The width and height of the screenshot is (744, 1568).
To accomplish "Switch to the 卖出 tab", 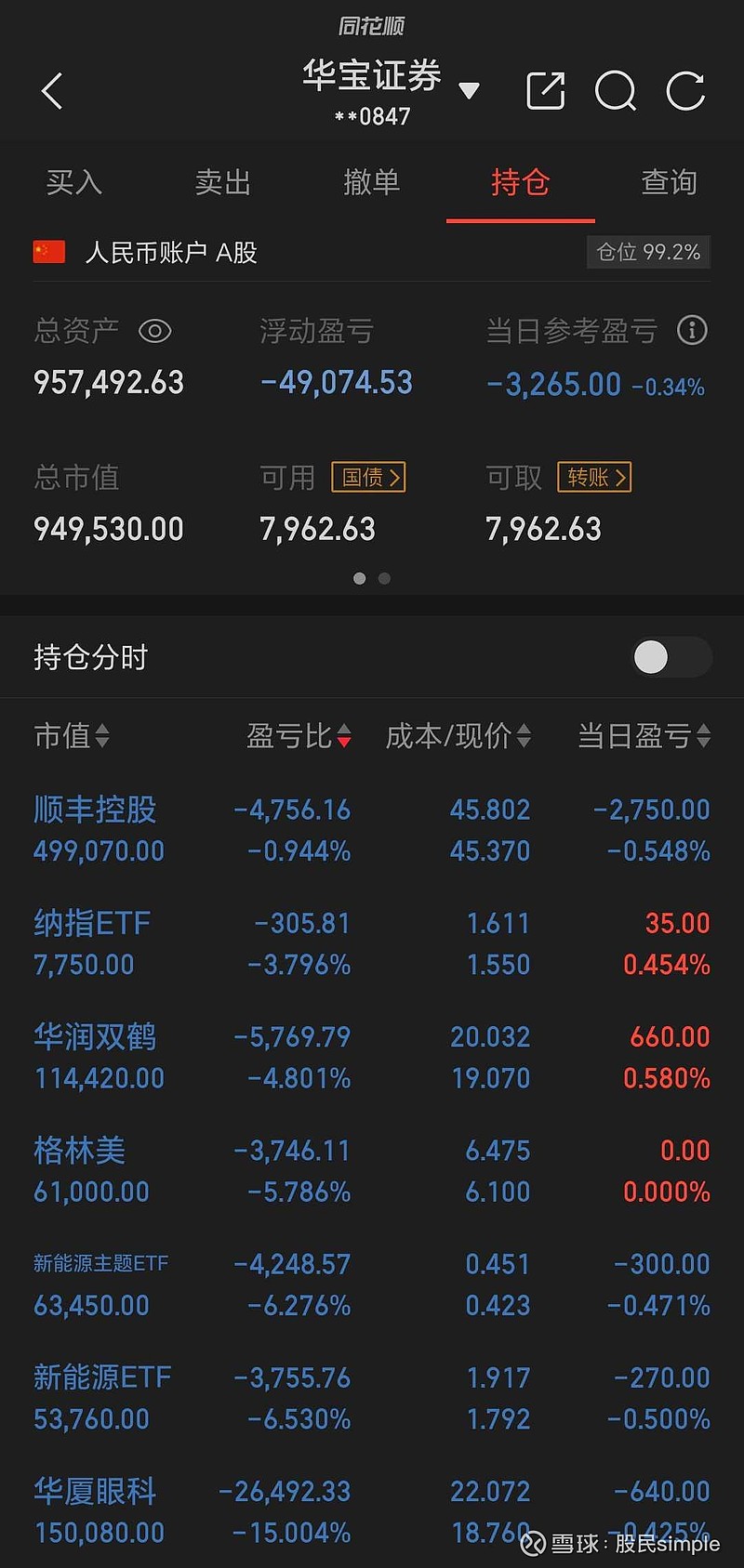I will (x=221, y=183).
